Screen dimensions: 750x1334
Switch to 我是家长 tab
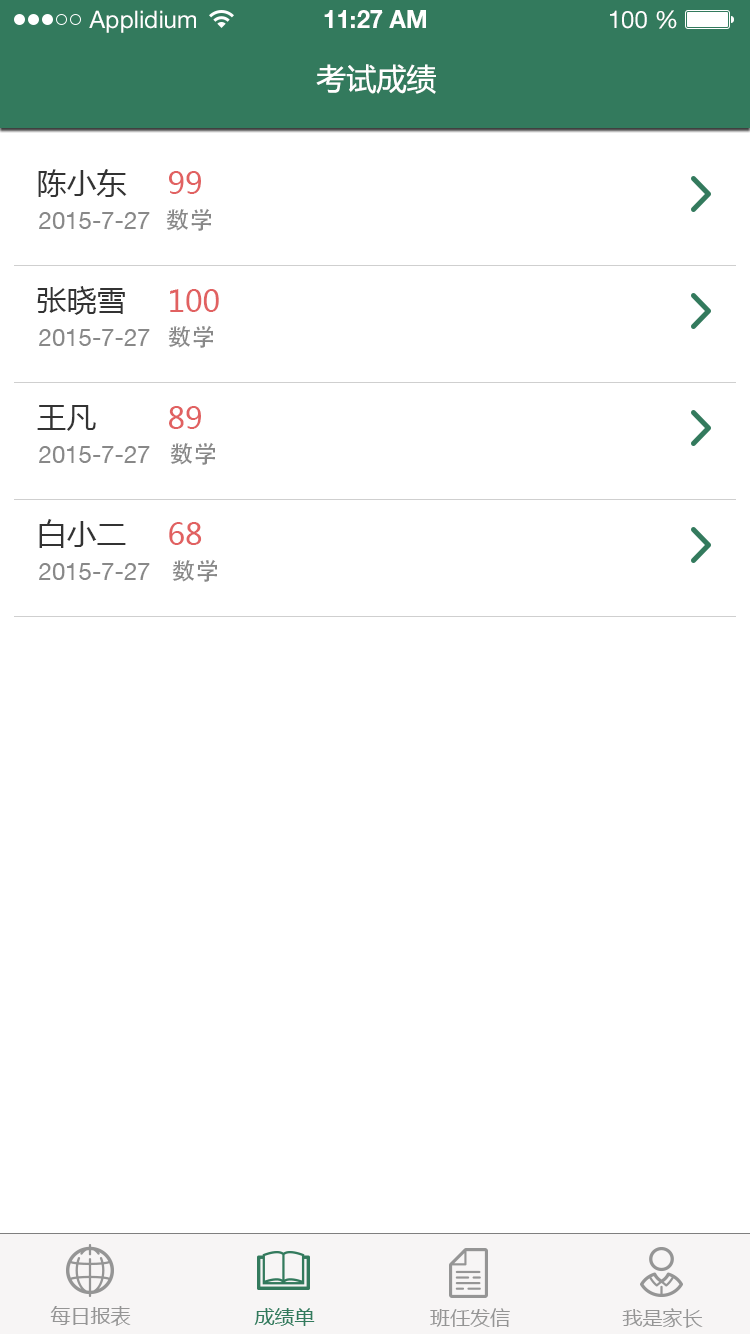click(x=661, y=1285)
